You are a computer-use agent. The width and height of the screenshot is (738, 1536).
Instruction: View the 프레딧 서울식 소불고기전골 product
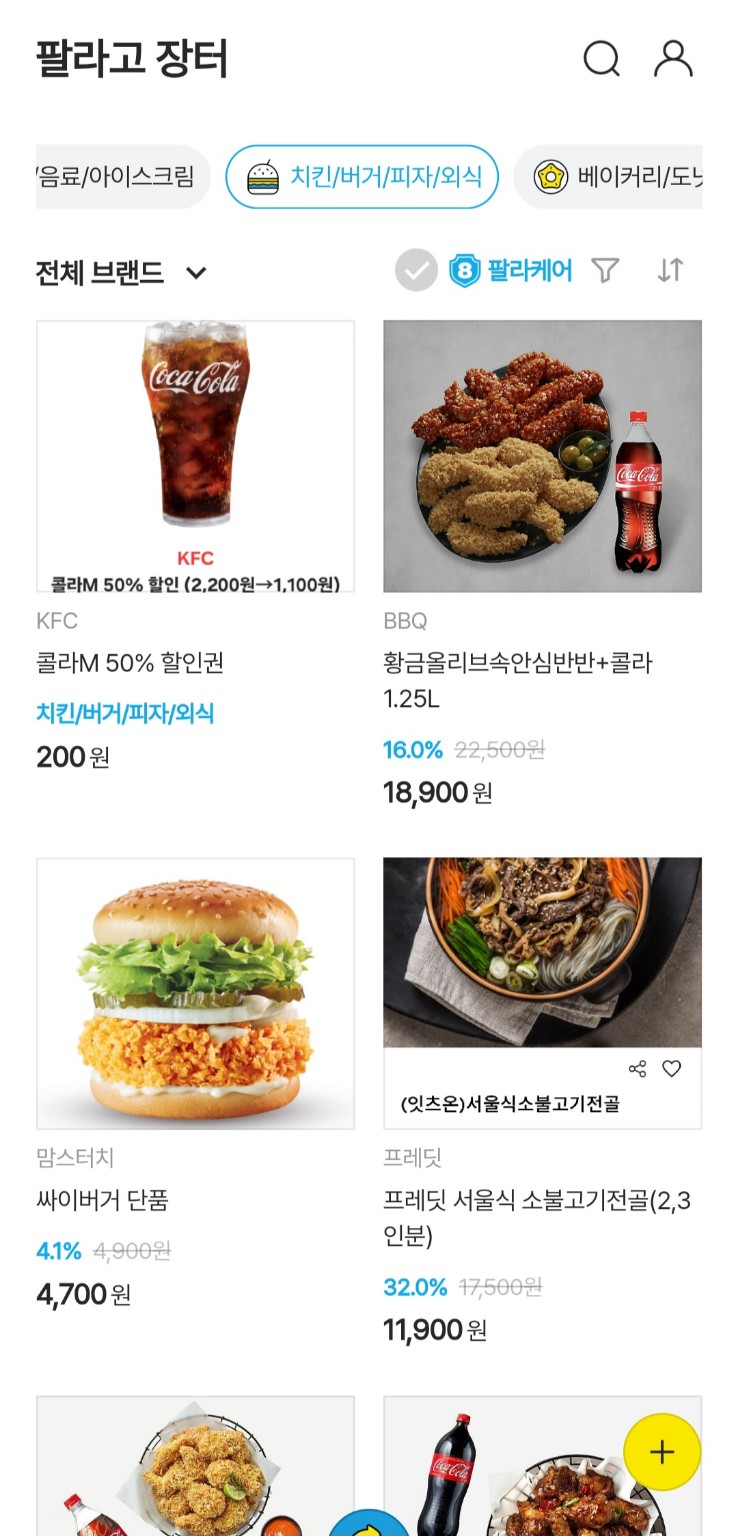[542, 994]
